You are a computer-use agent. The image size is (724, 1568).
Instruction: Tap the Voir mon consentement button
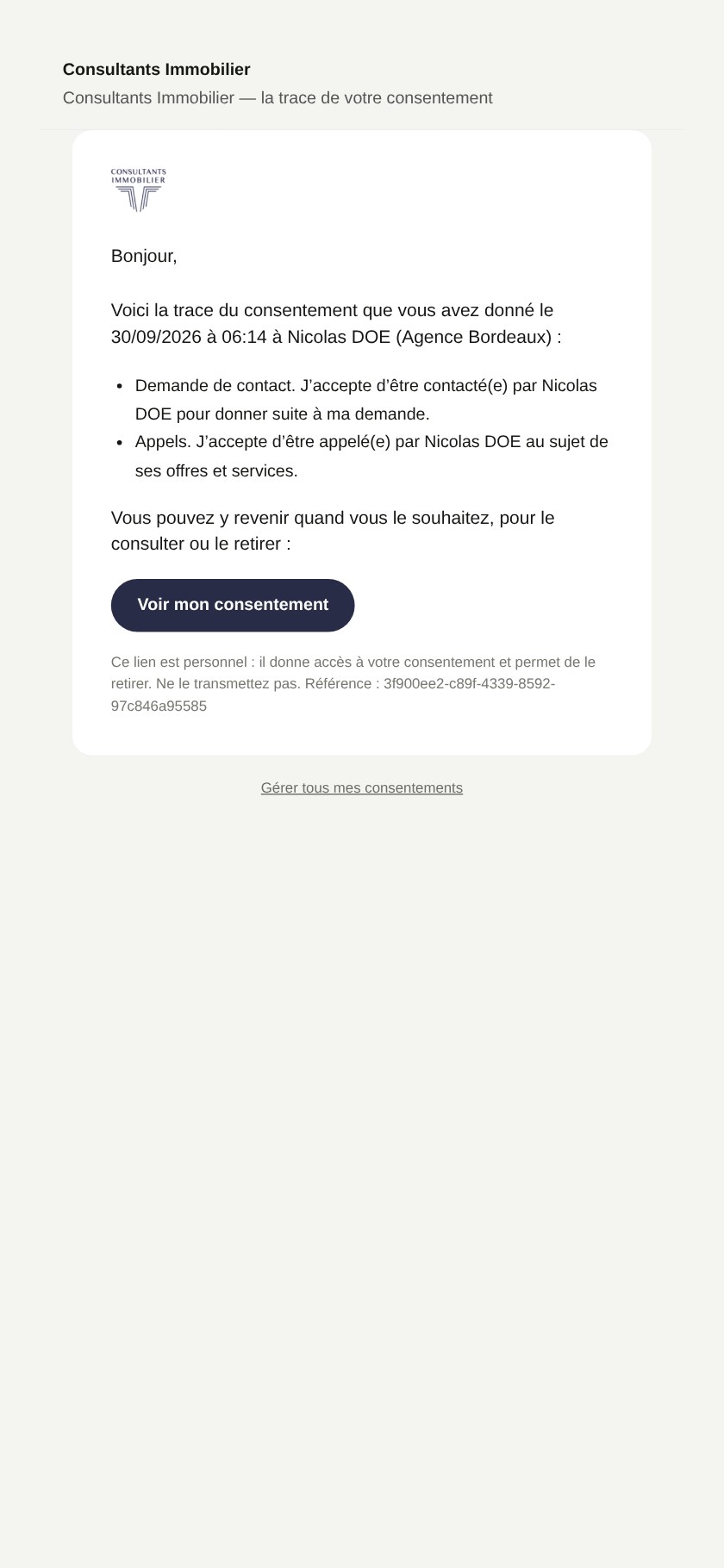click(x=233, y=605)
